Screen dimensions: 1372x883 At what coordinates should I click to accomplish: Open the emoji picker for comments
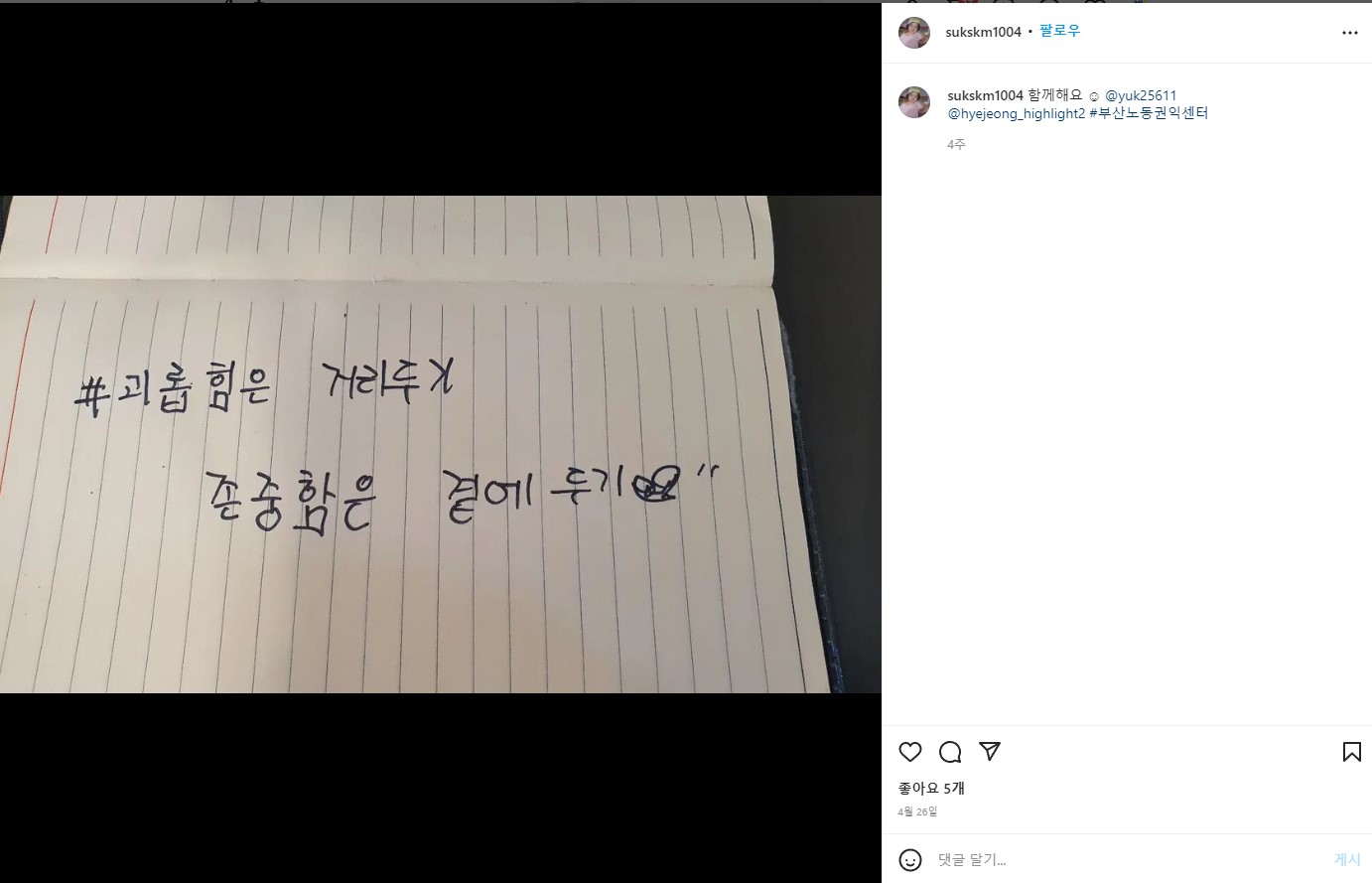[910, 859]
